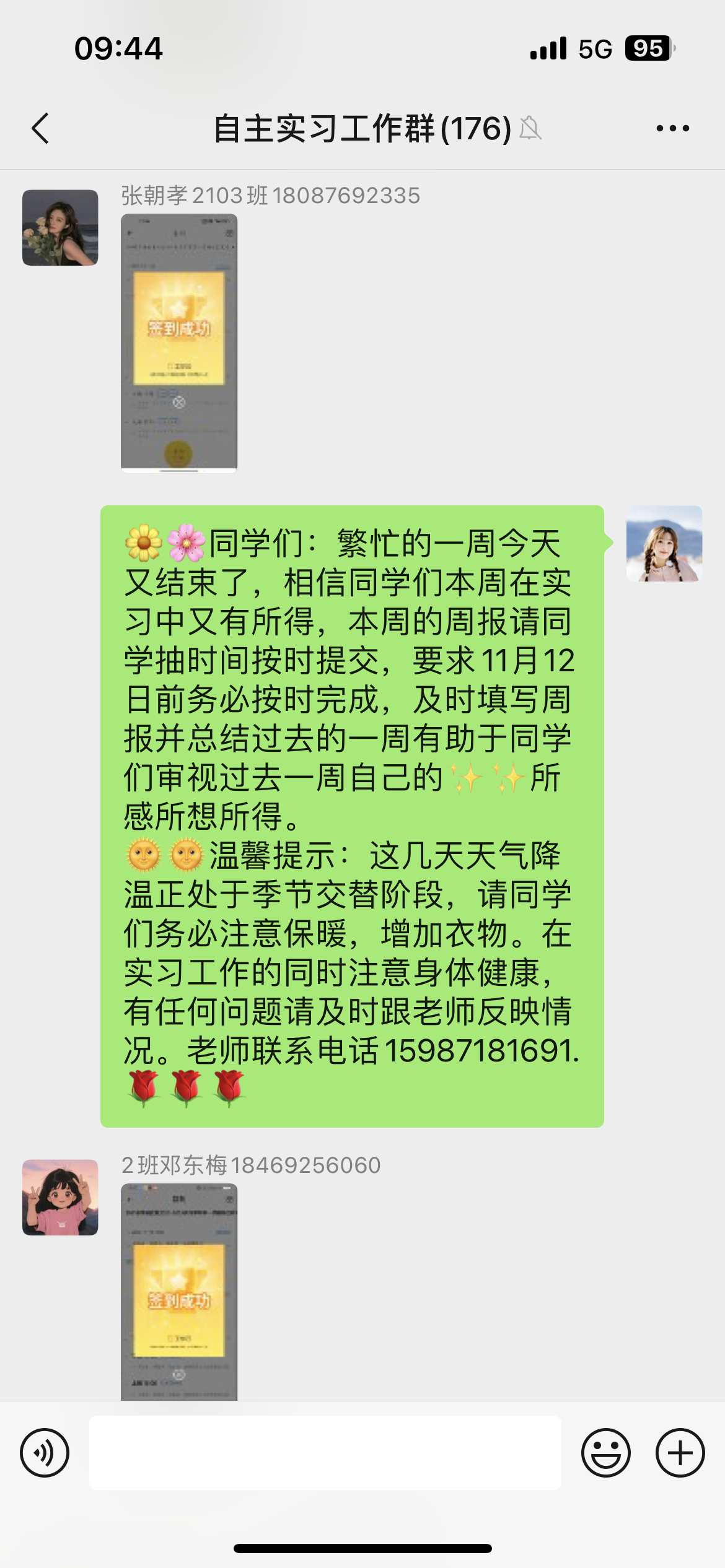Viewport: 725px width, 1568px height.
Task: Go back to the chat list
Action: [41, 129]
